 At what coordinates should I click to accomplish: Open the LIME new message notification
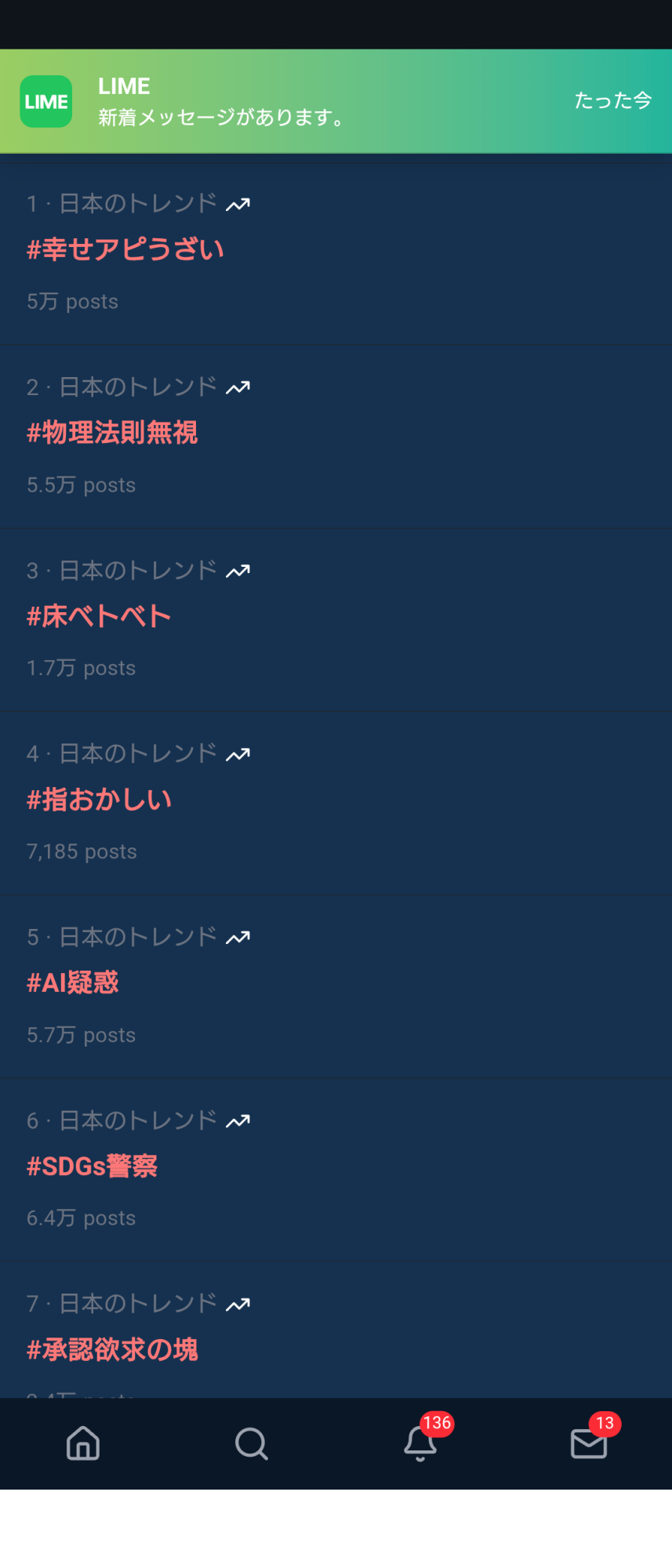click(336, 101)
